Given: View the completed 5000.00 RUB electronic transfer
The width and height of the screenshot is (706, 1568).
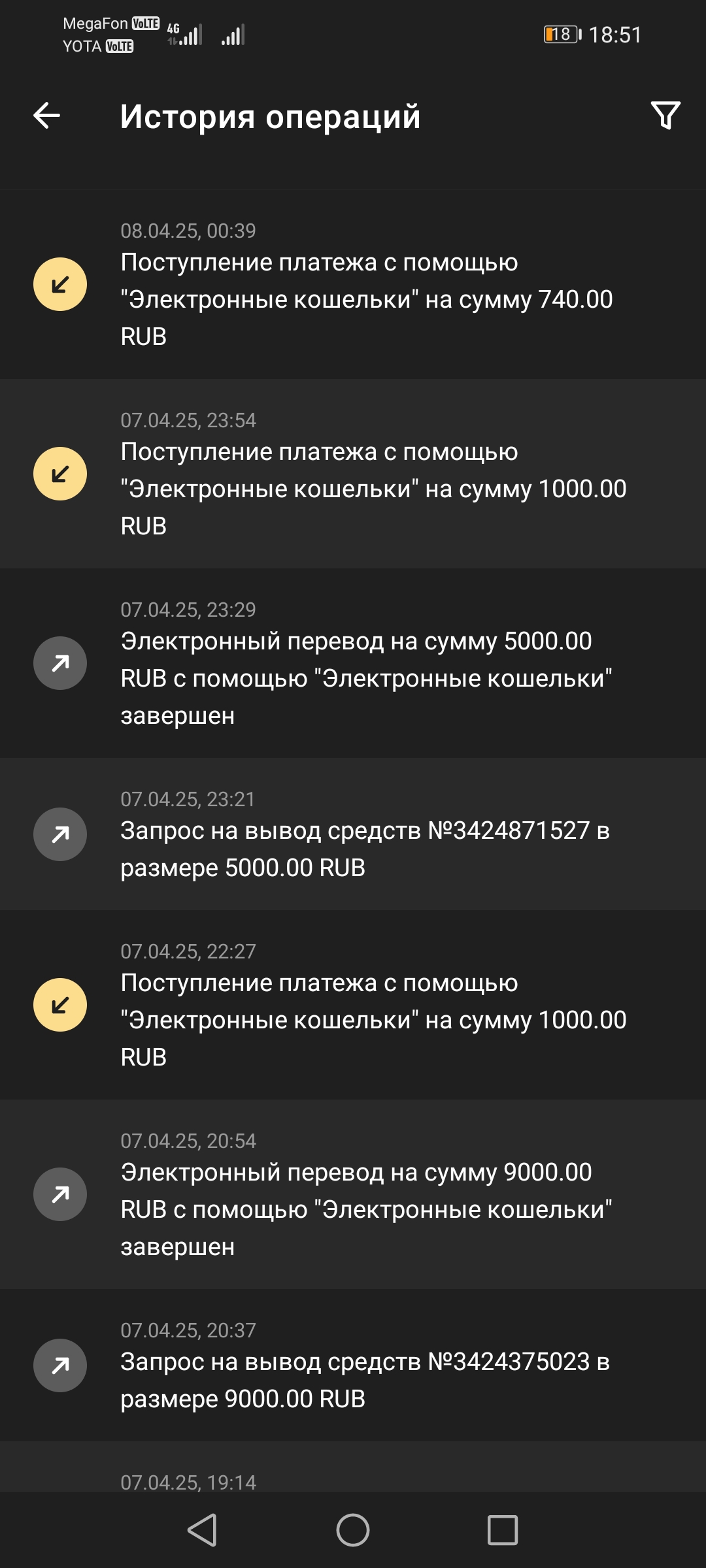Looking at the screenshot, I should coord(353,663).
